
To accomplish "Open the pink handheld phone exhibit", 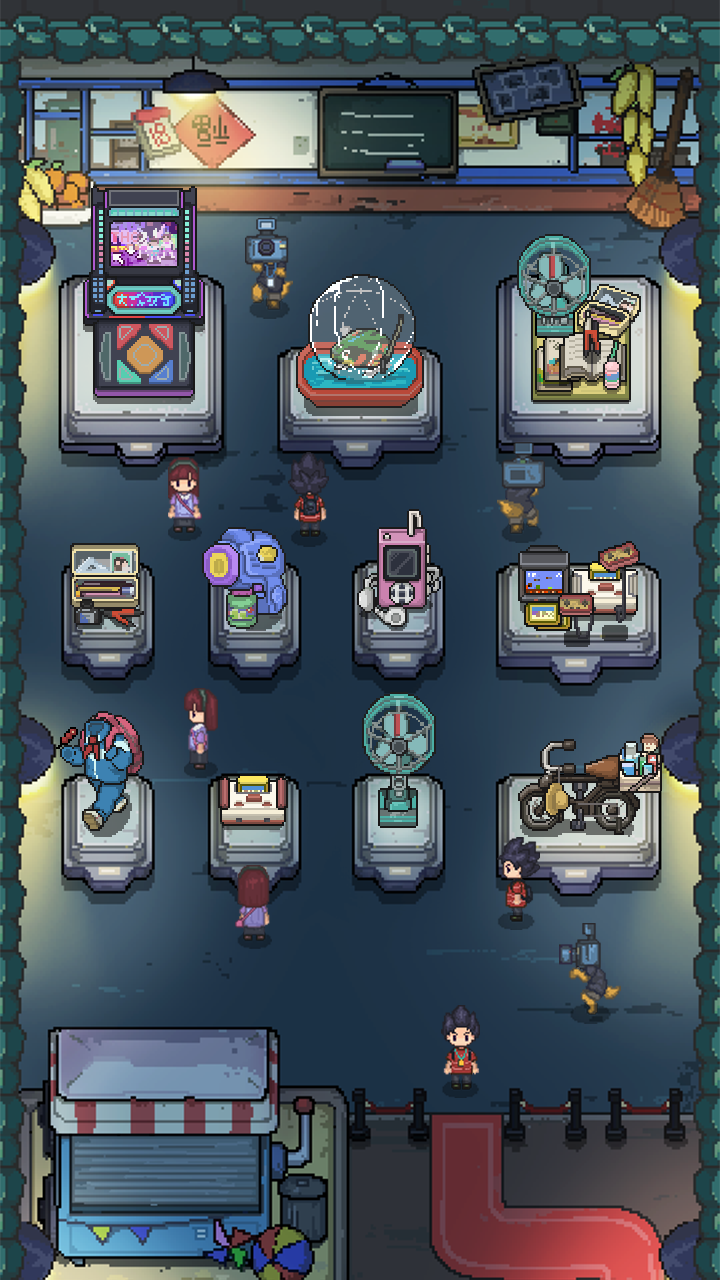I will (401, 568).
